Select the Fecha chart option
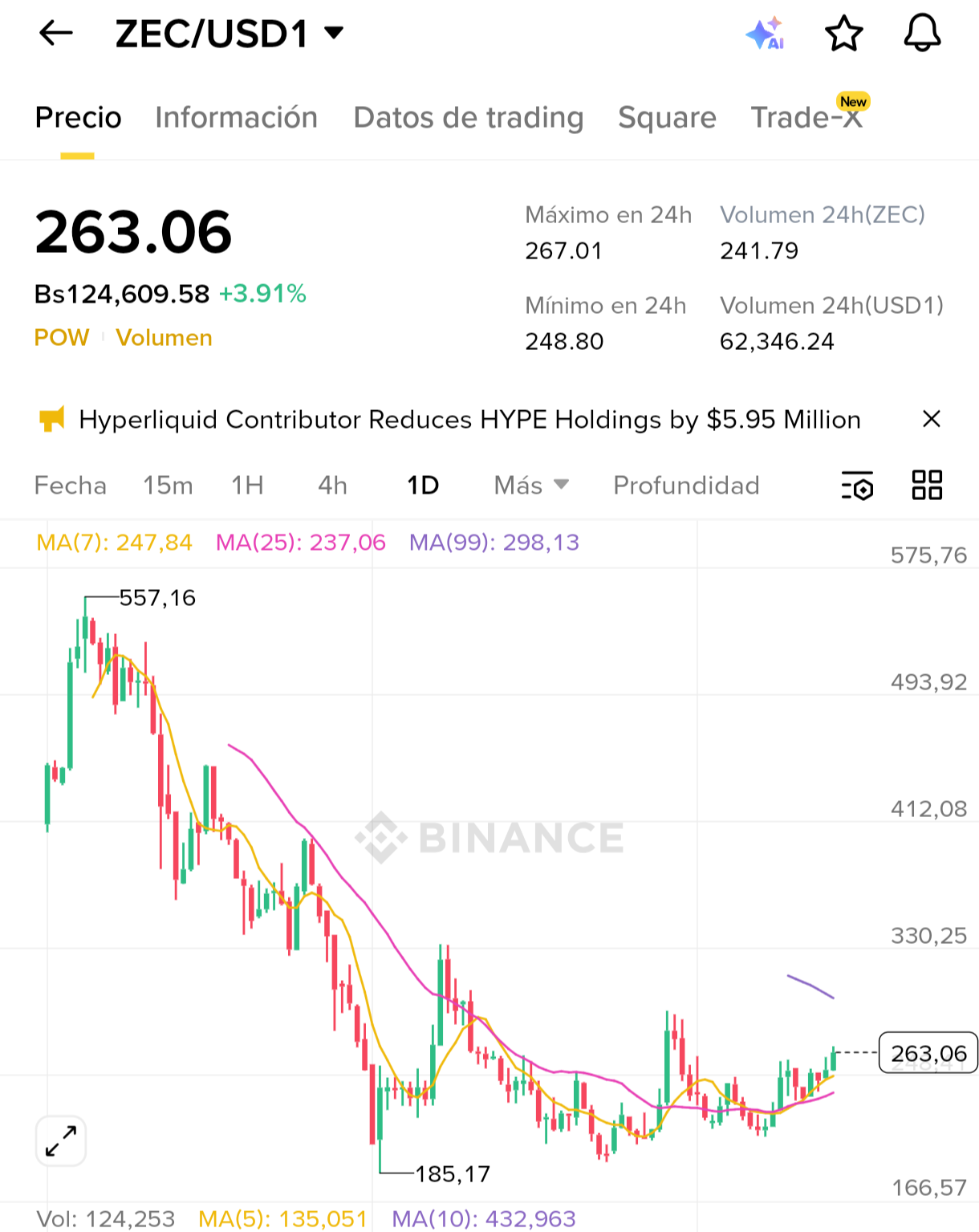Screen dimensions: 979x1232 [71, 486]
